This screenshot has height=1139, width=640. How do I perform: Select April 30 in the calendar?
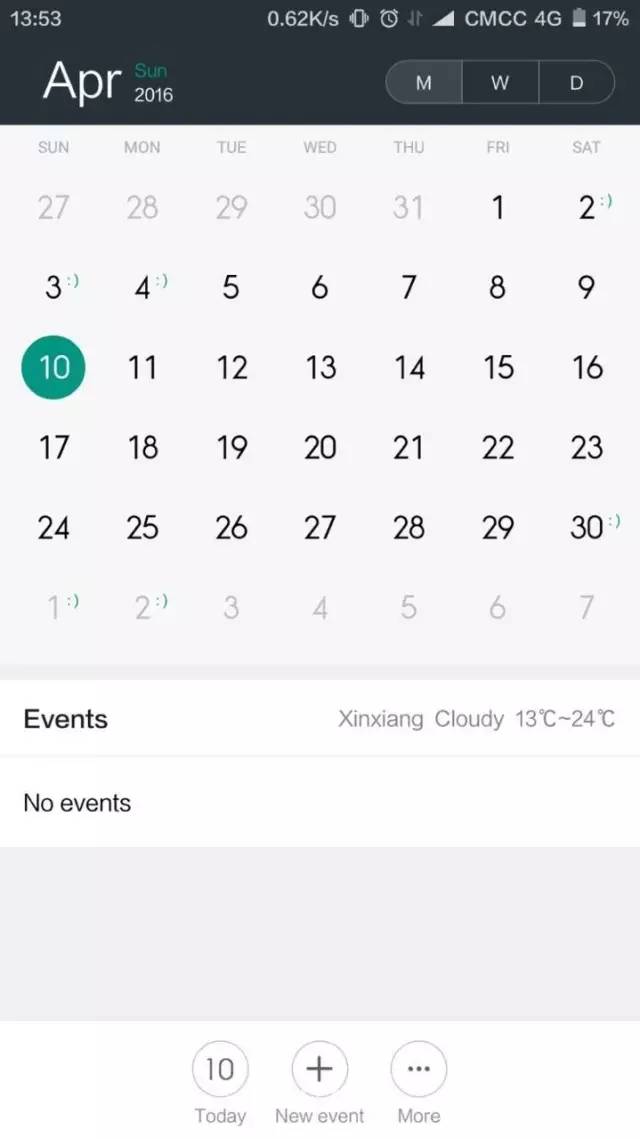[x=587, y=527]
